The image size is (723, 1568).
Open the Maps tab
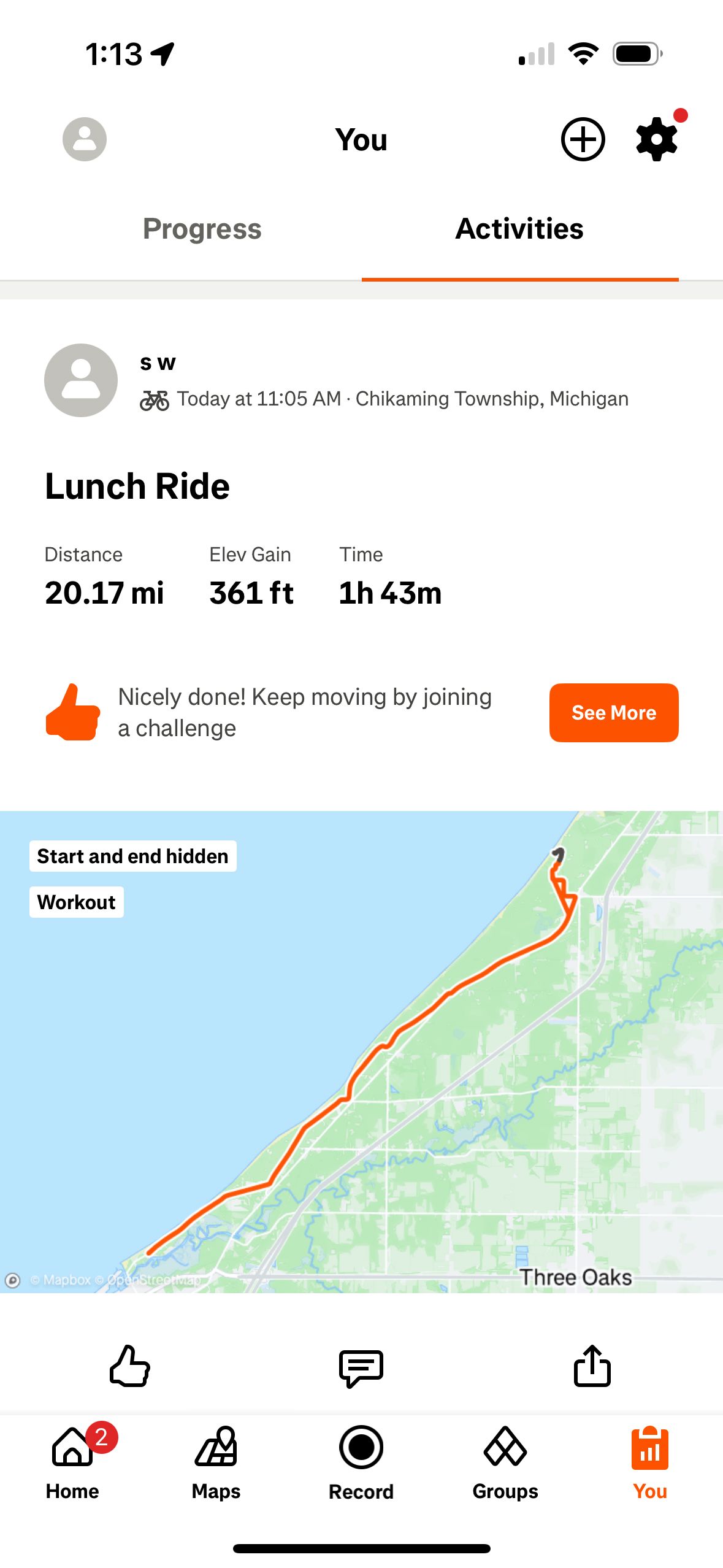pyautogui.click(x=216, y=1463)
